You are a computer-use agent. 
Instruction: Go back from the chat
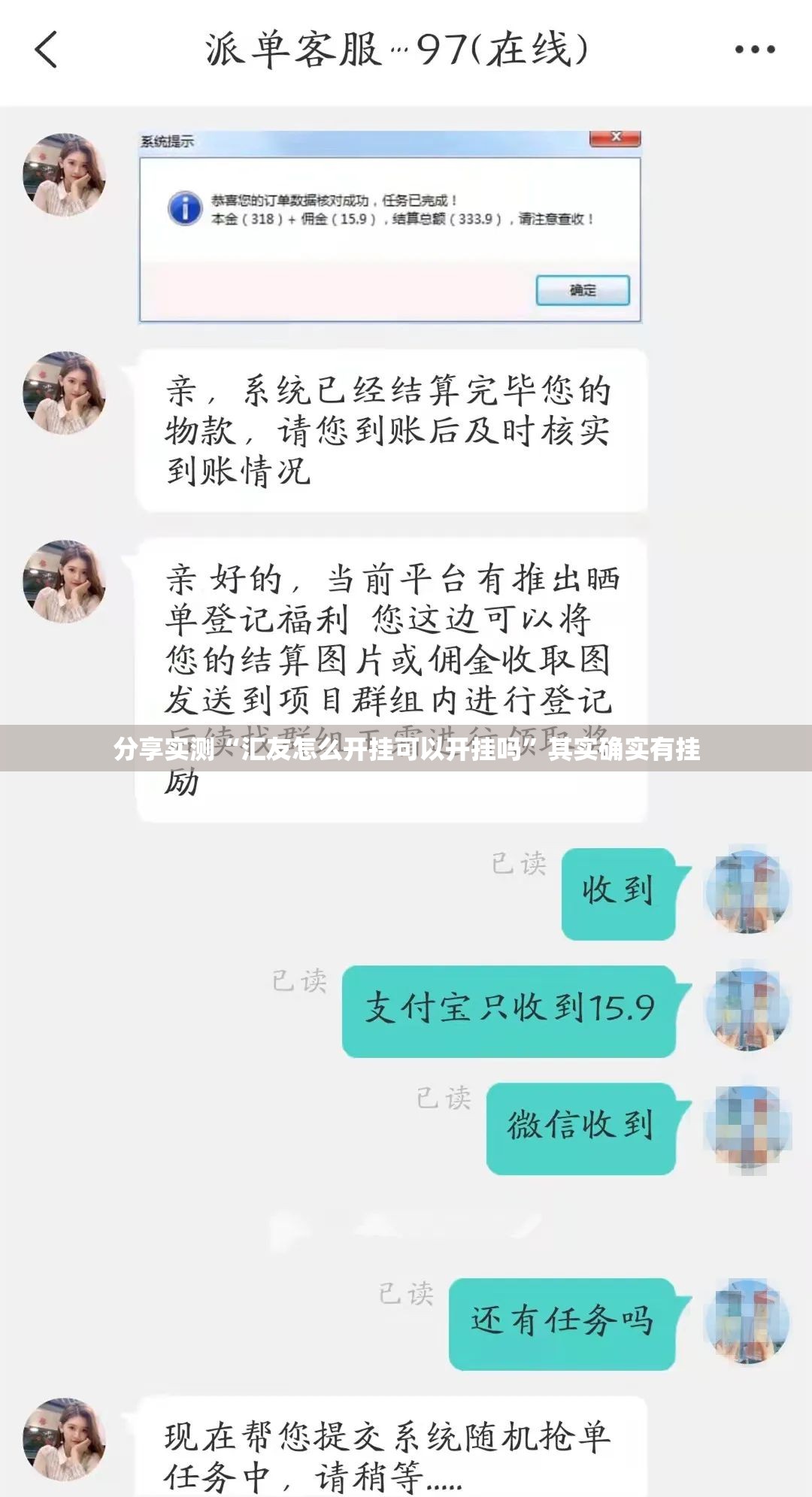tap(47, 50)
